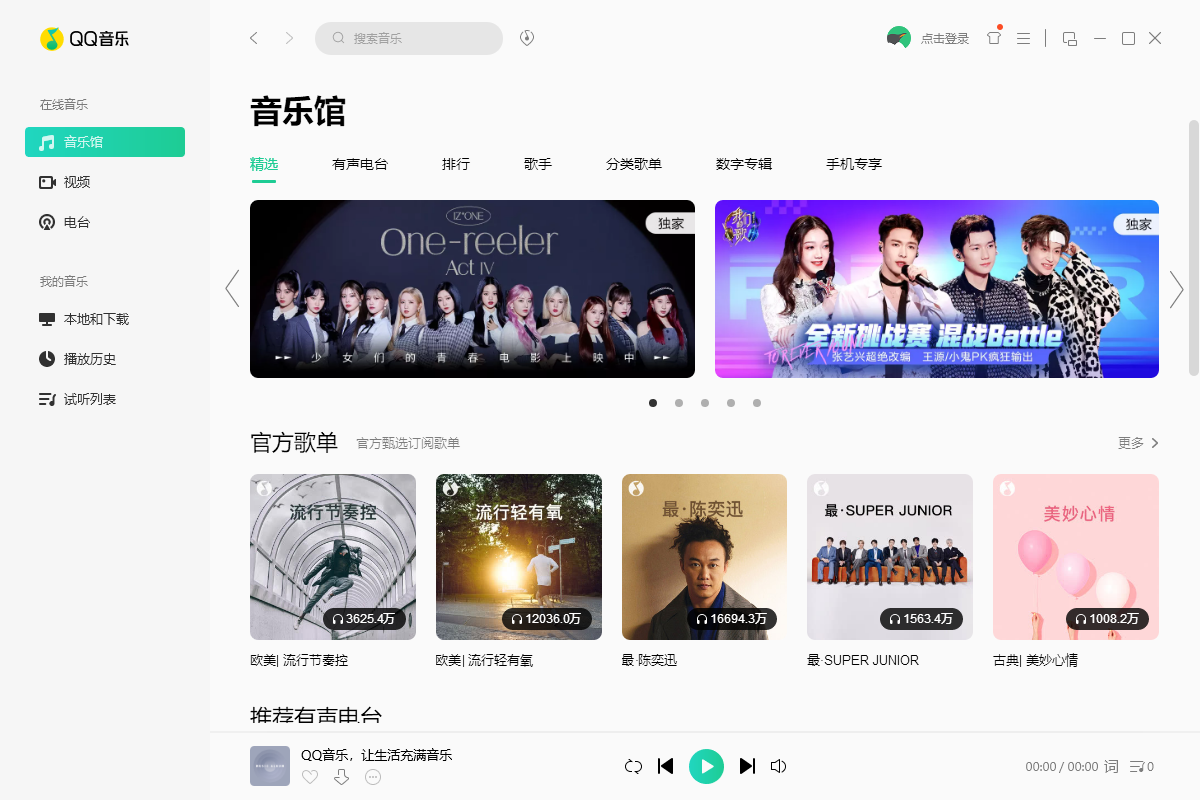This screenshot has width=1200, height=800.
Task: Open the audio recognition icon beside search
Action: [x=527, y=38]
